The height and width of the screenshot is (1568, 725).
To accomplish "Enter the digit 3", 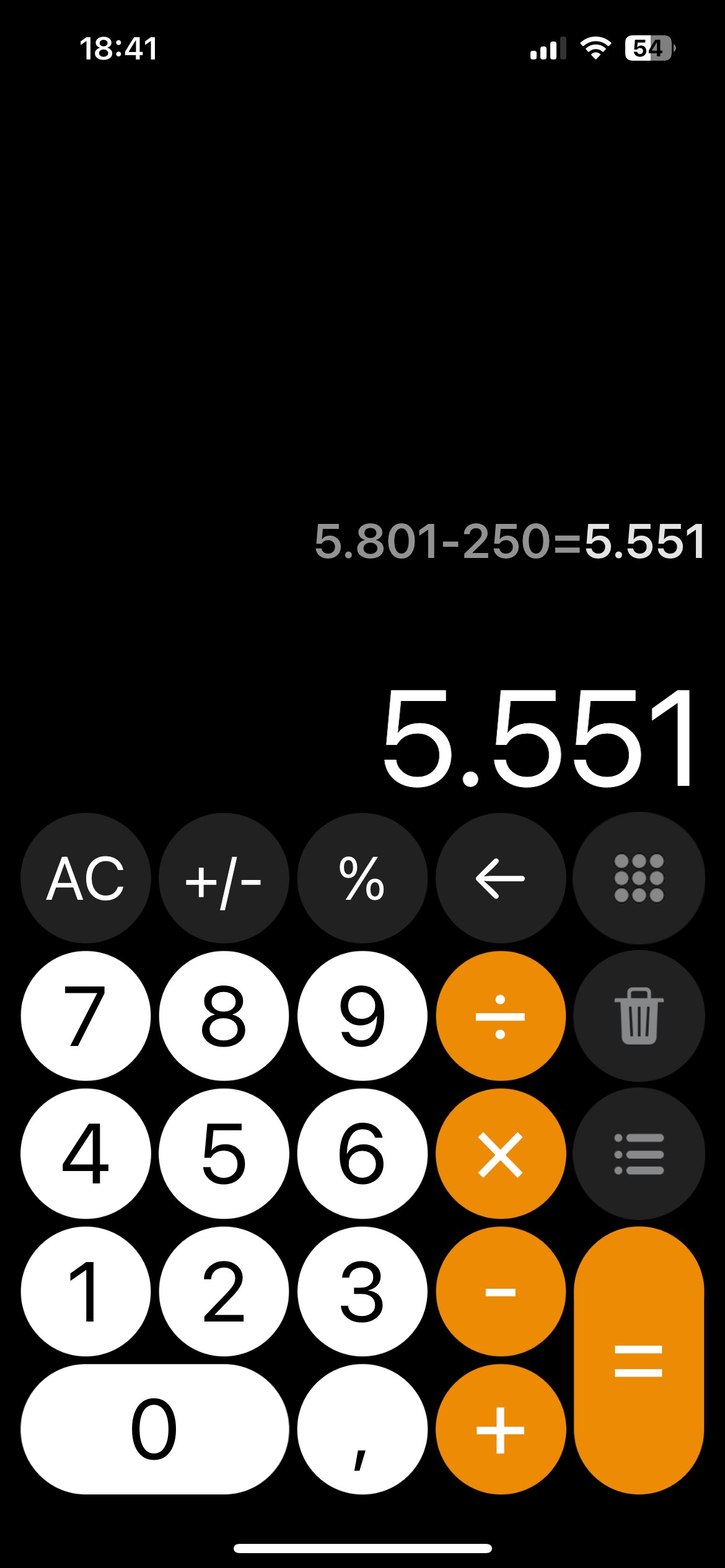I will coord(362,1292).
